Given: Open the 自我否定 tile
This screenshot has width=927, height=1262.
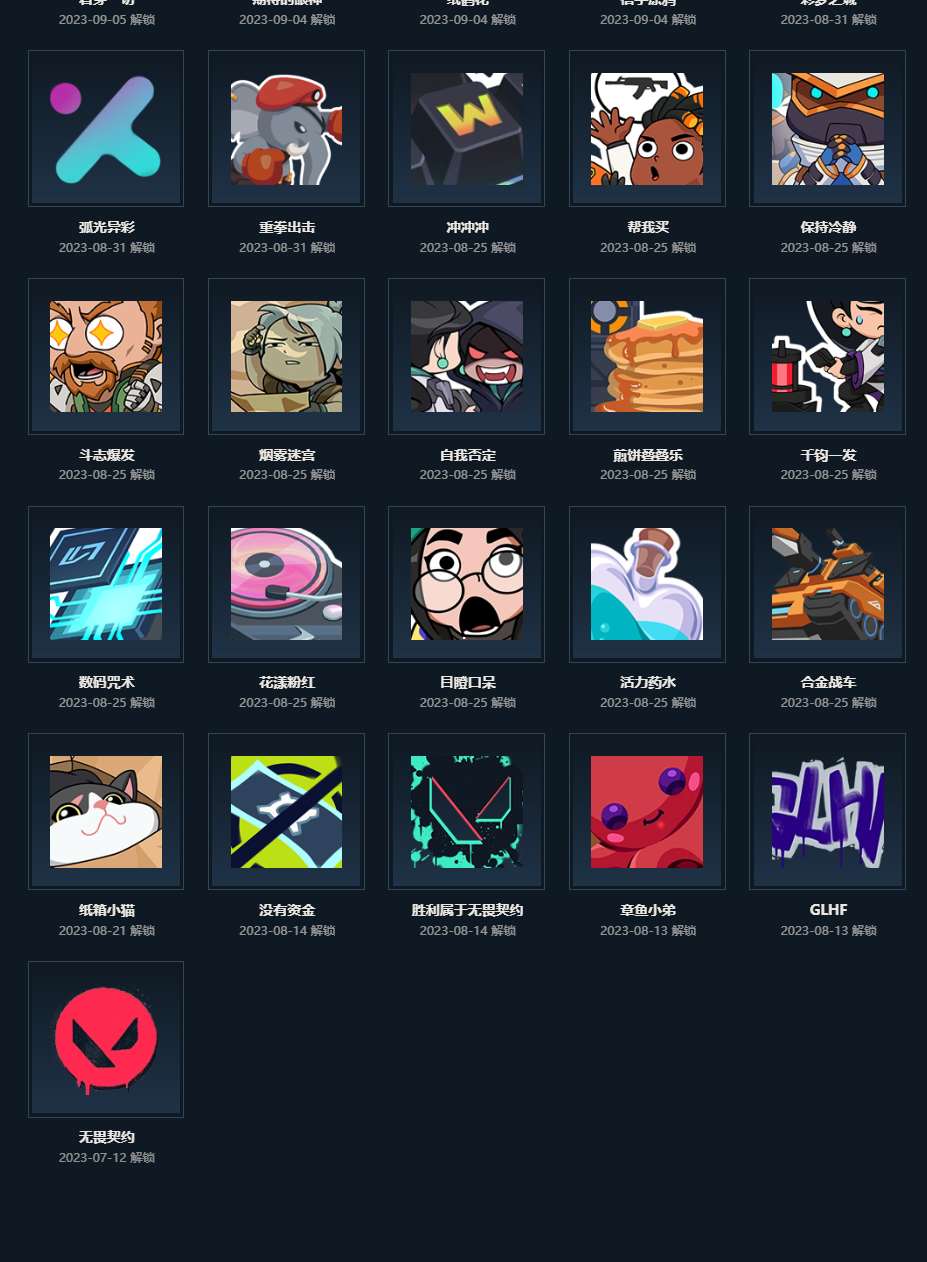Looking at the screenshot, I should point(466,357).
